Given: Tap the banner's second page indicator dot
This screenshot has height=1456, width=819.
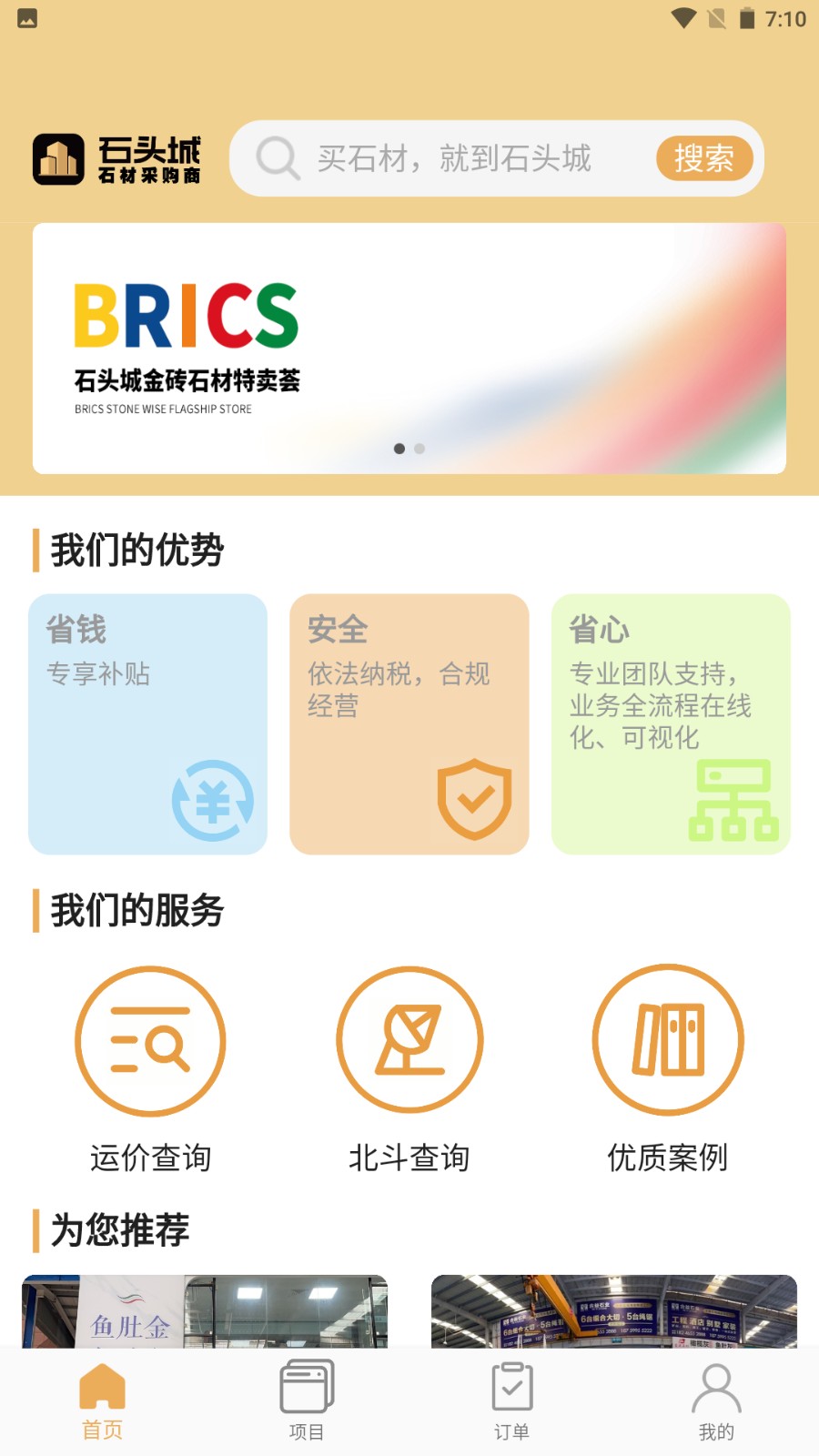Looking at the screenshot, I should point(420,449).
